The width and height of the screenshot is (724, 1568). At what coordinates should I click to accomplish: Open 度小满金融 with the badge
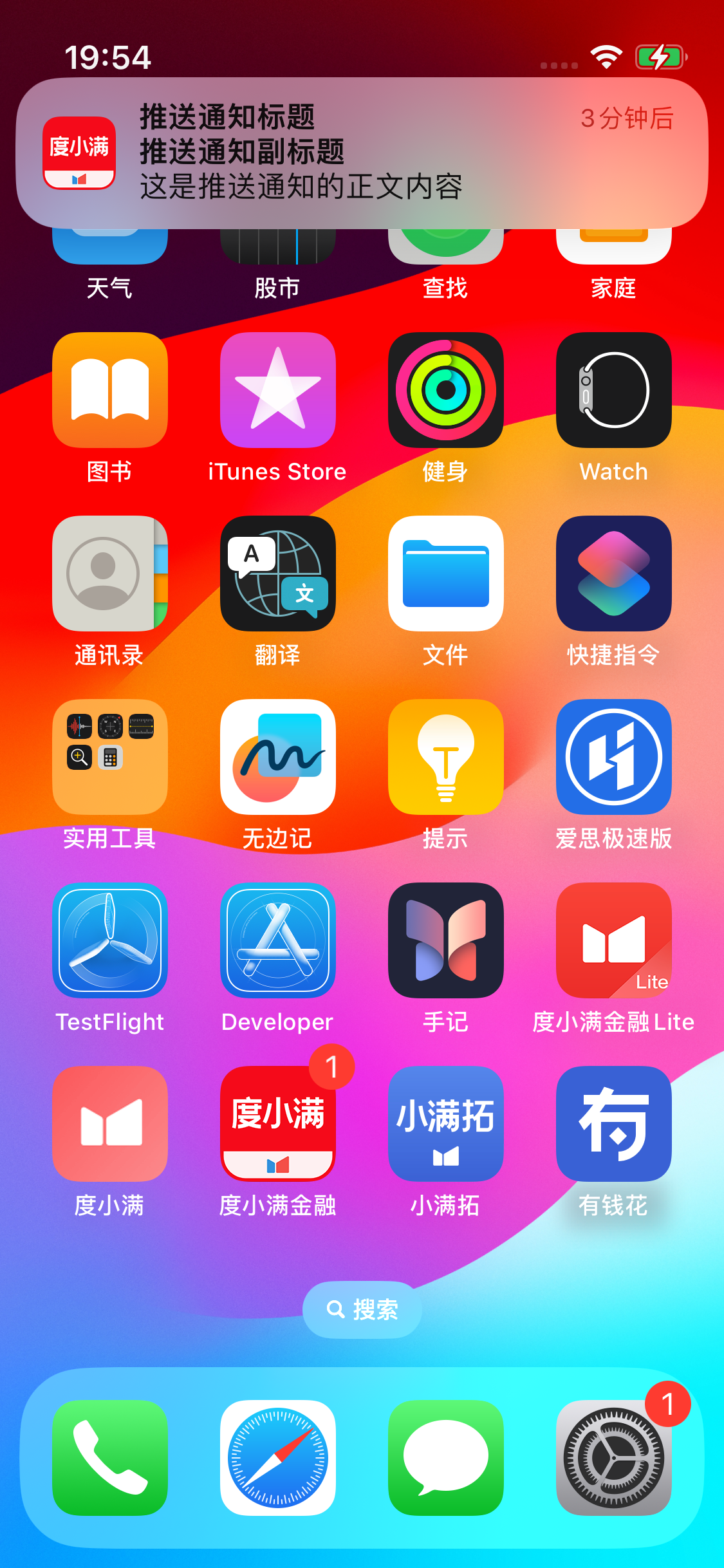coord(278,1124)
